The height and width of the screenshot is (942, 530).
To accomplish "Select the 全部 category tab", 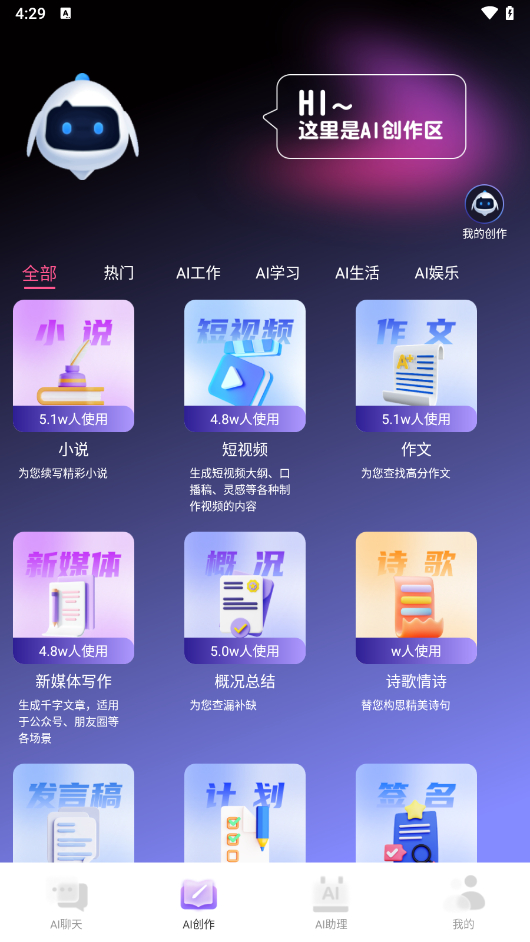I will click(40, 273).
